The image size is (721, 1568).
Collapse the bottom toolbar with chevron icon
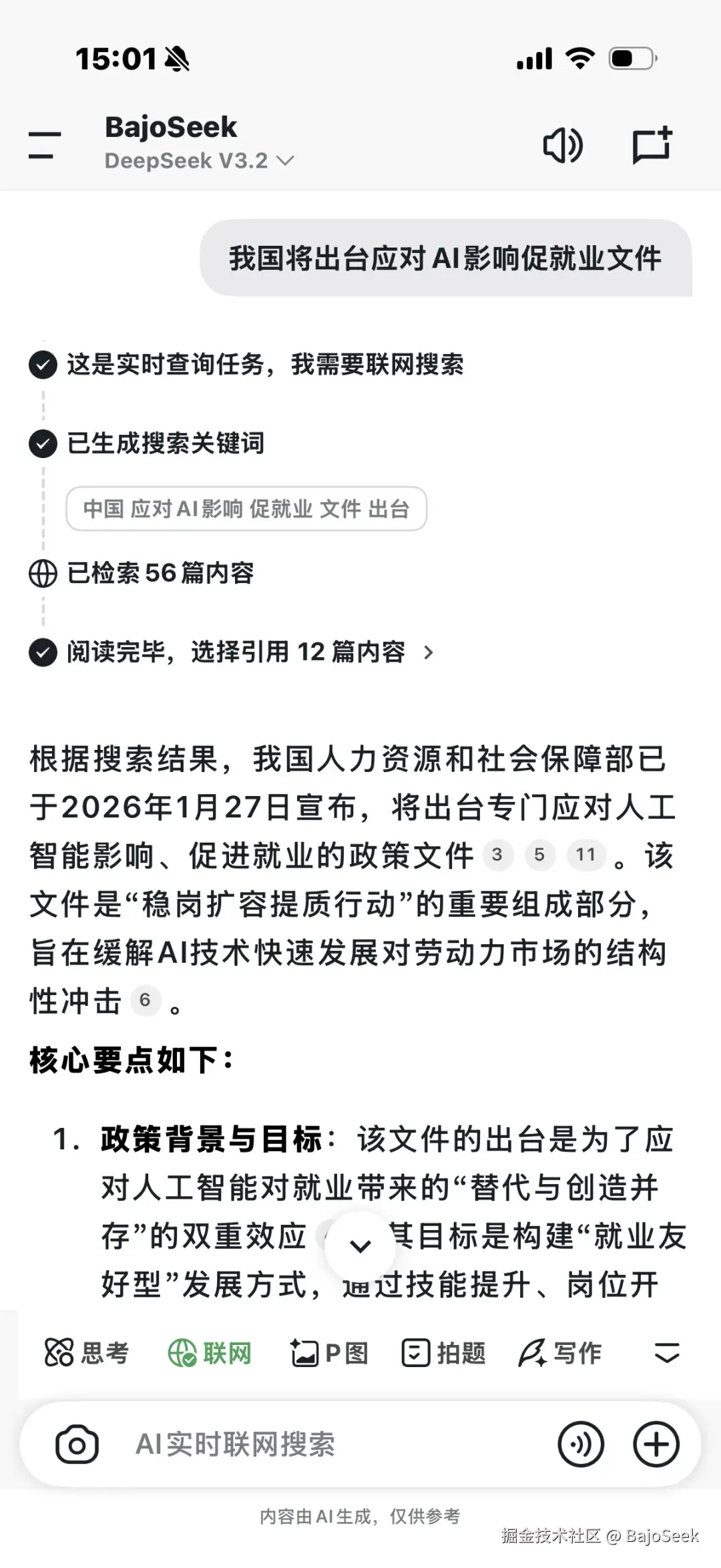667,1353
